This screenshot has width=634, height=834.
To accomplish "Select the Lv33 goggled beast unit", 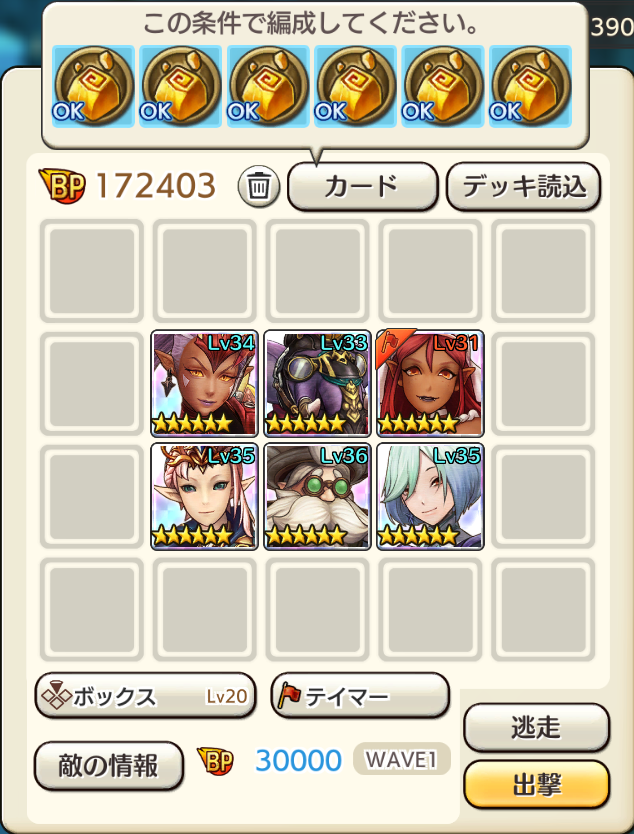I will click(x=317, y=383).
